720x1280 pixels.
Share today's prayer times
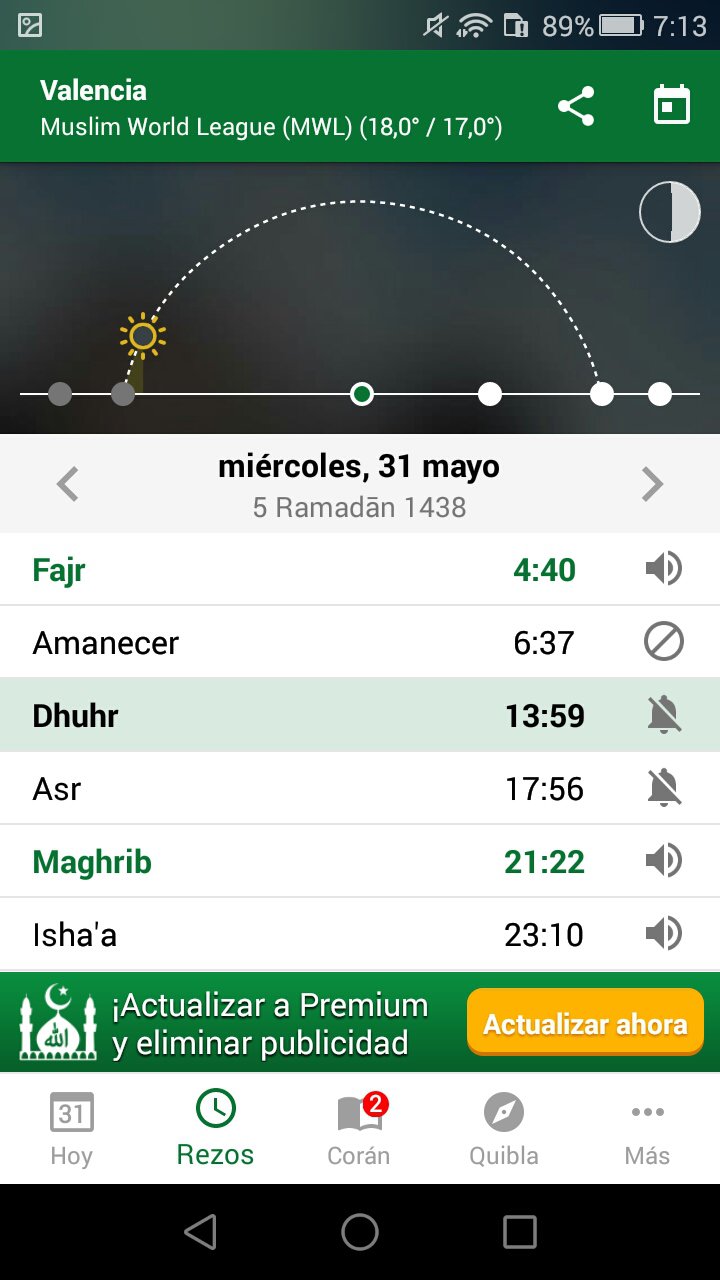click(576, 106)
